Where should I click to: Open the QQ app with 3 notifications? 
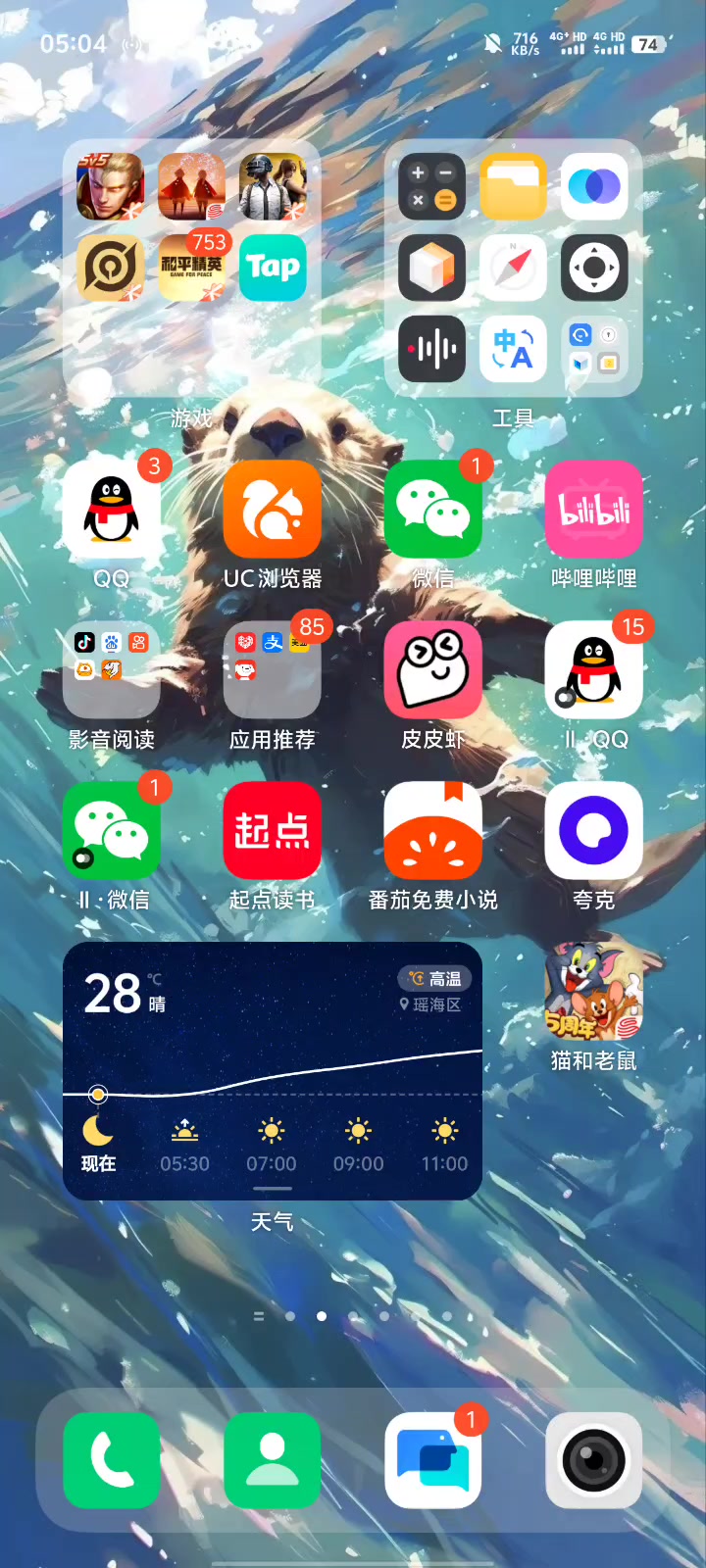point(112,510)
